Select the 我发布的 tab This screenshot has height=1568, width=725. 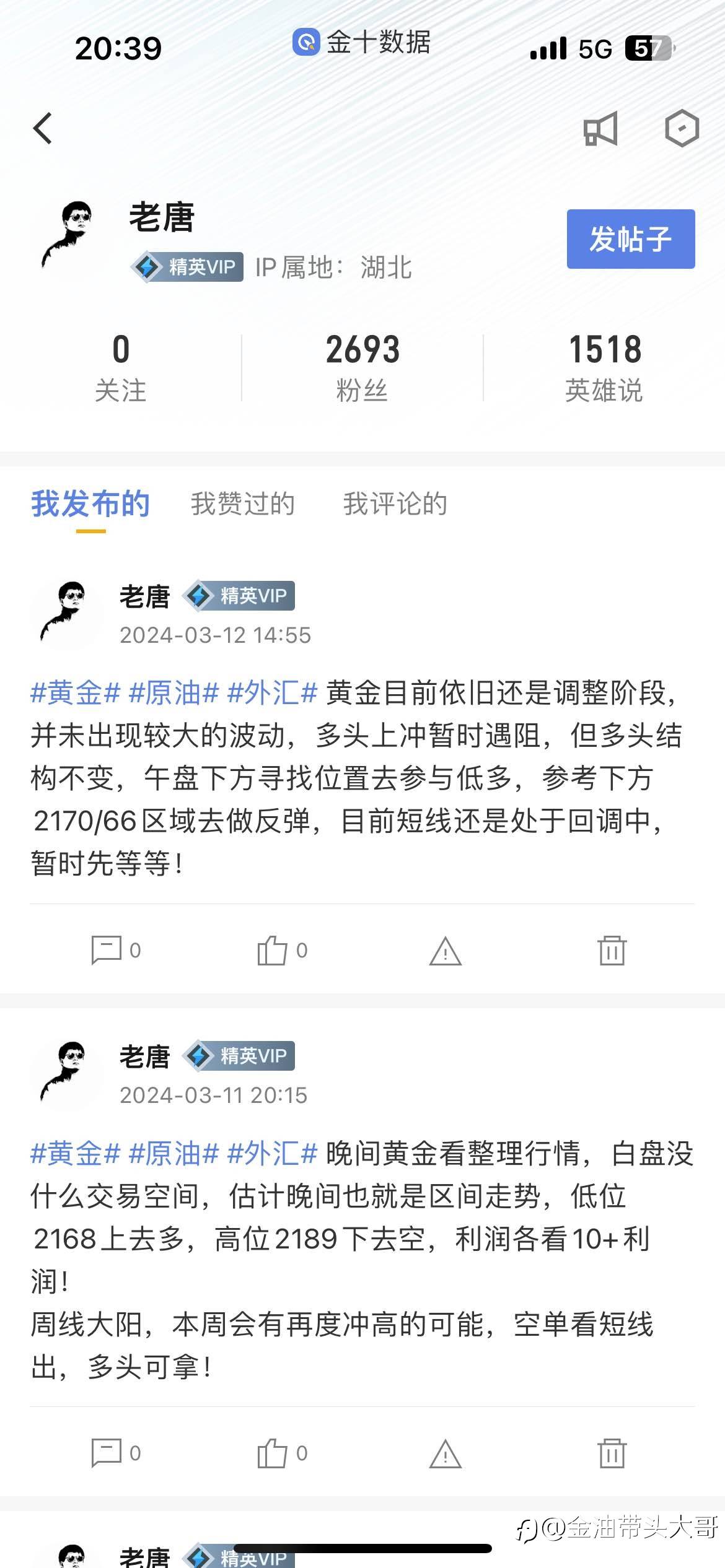pos(90,503)
